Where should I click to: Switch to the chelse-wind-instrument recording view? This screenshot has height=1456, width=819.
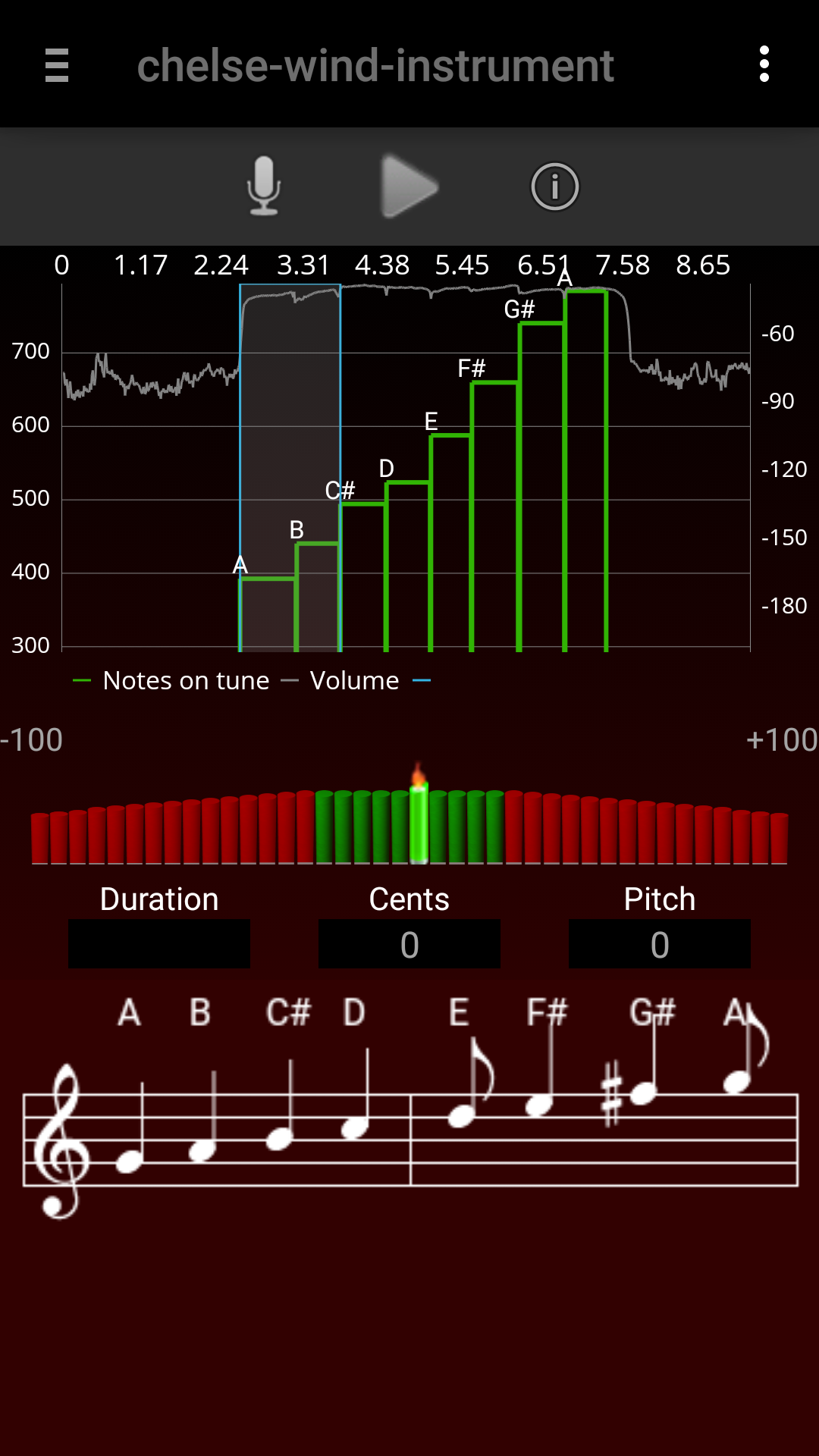tap(375, 66)
